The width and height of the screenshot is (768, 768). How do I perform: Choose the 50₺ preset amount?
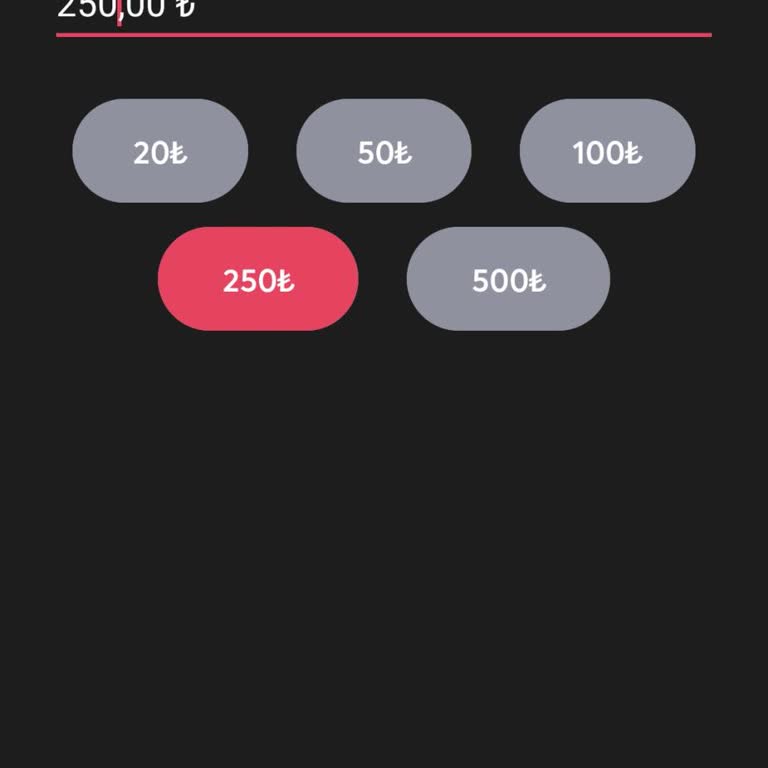tap(384, 152)
